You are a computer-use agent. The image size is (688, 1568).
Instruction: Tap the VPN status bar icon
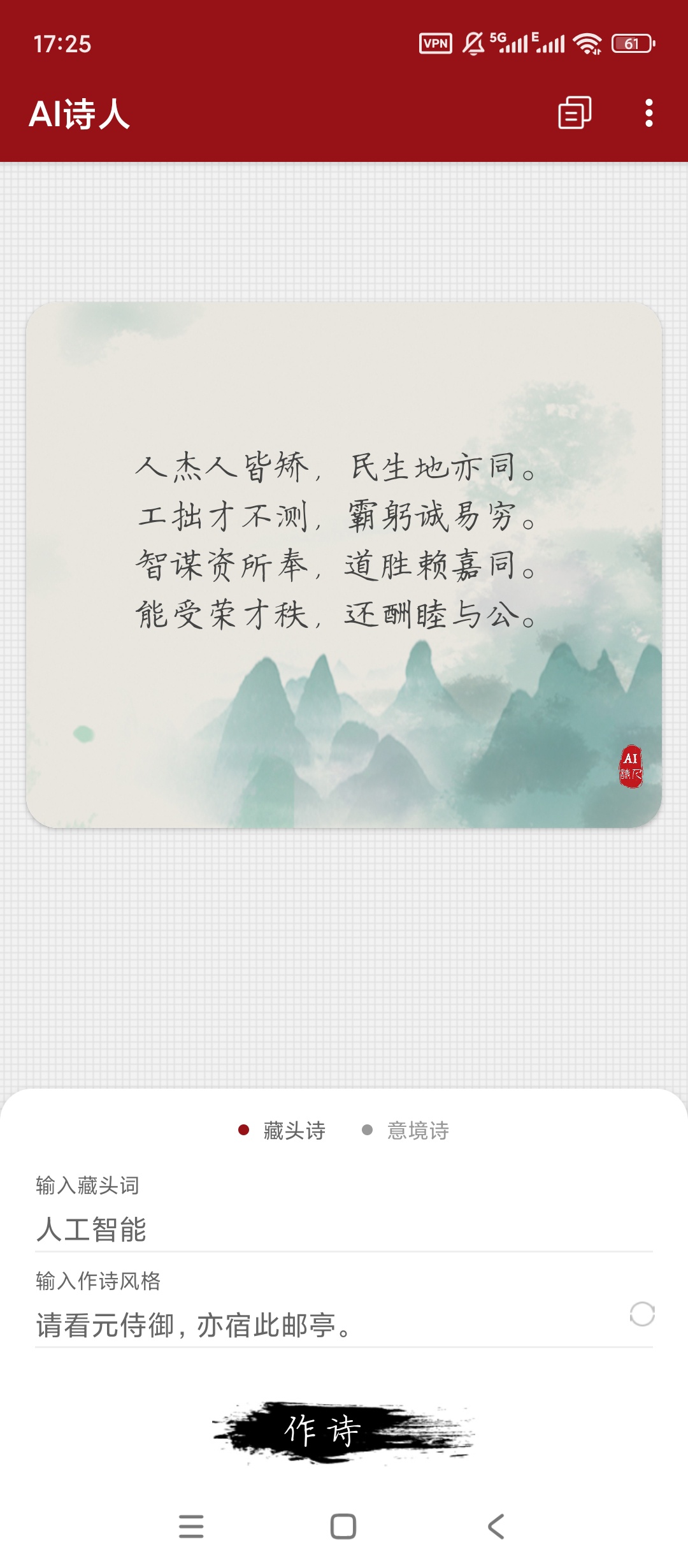(434, 41)
